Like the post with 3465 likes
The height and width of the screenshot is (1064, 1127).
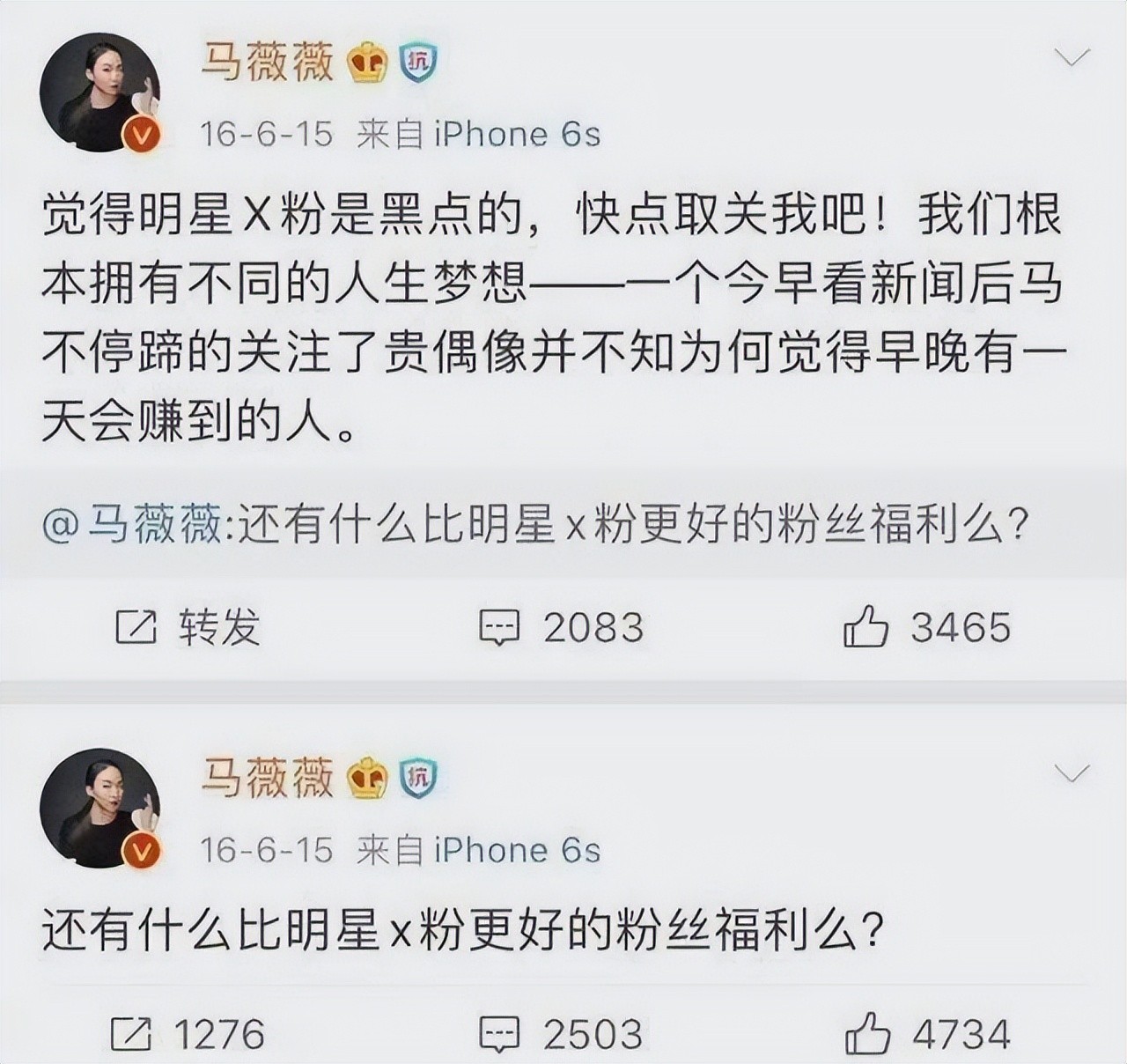(927, 628)
